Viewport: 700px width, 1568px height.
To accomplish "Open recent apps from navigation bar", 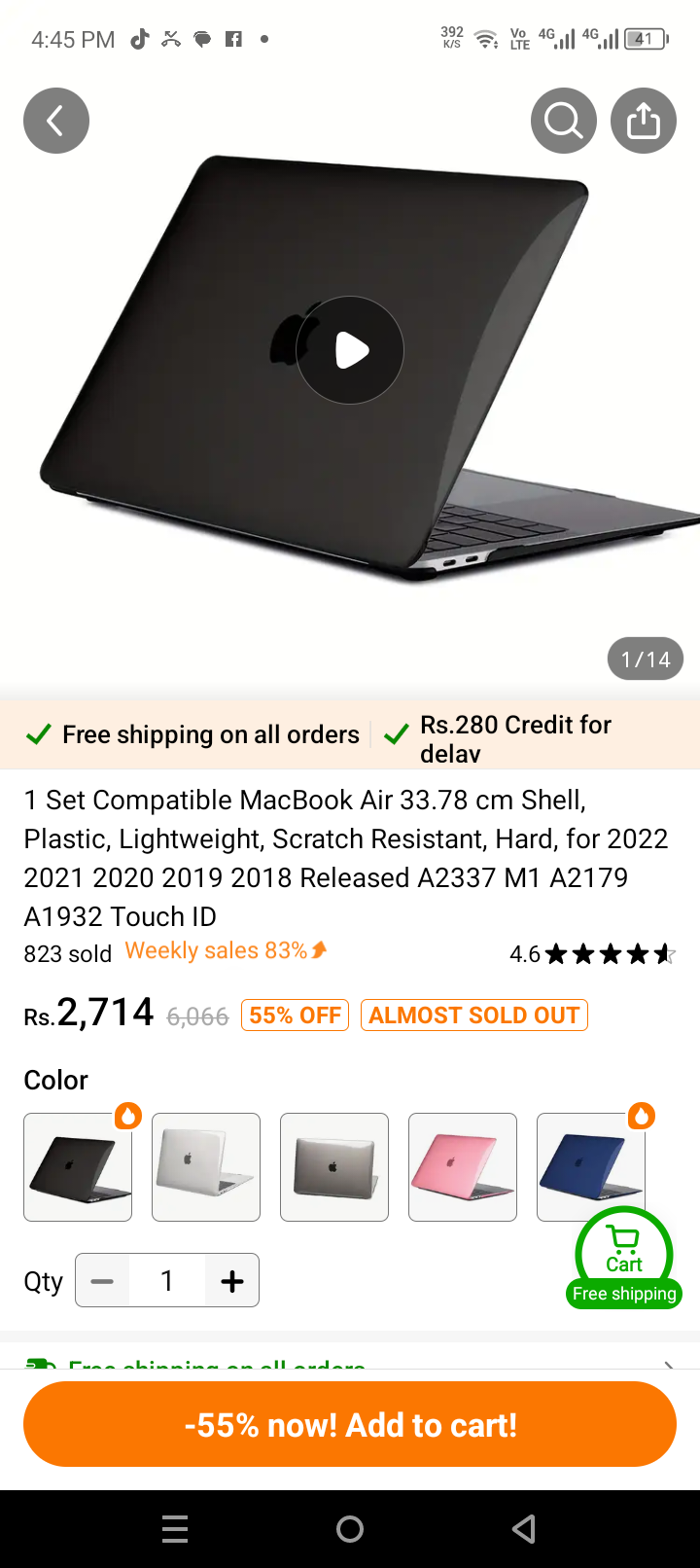I will pyautogui.click(x=175, y=1529).
